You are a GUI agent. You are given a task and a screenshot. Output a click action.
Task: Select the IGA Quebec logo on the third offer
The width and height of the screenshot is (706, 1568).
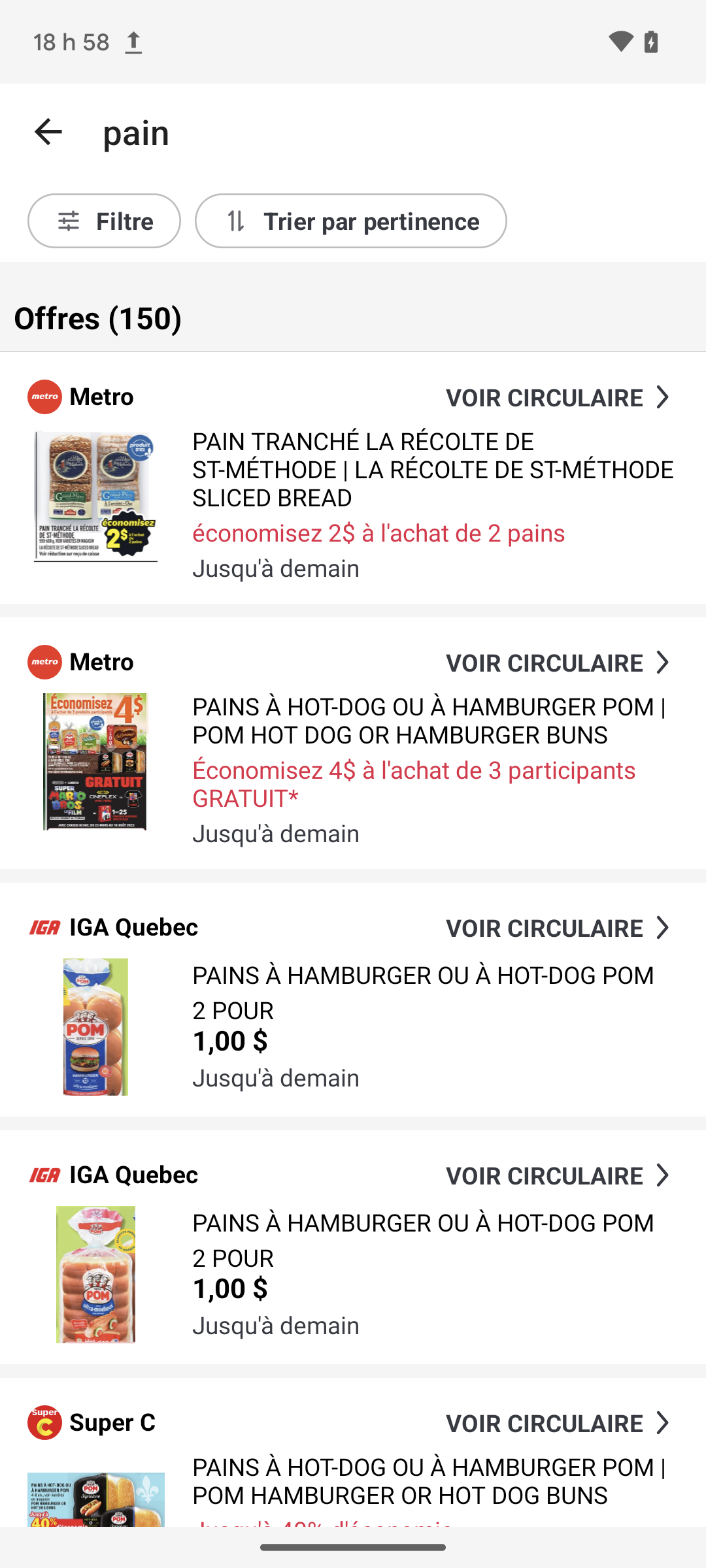(44, 928)
